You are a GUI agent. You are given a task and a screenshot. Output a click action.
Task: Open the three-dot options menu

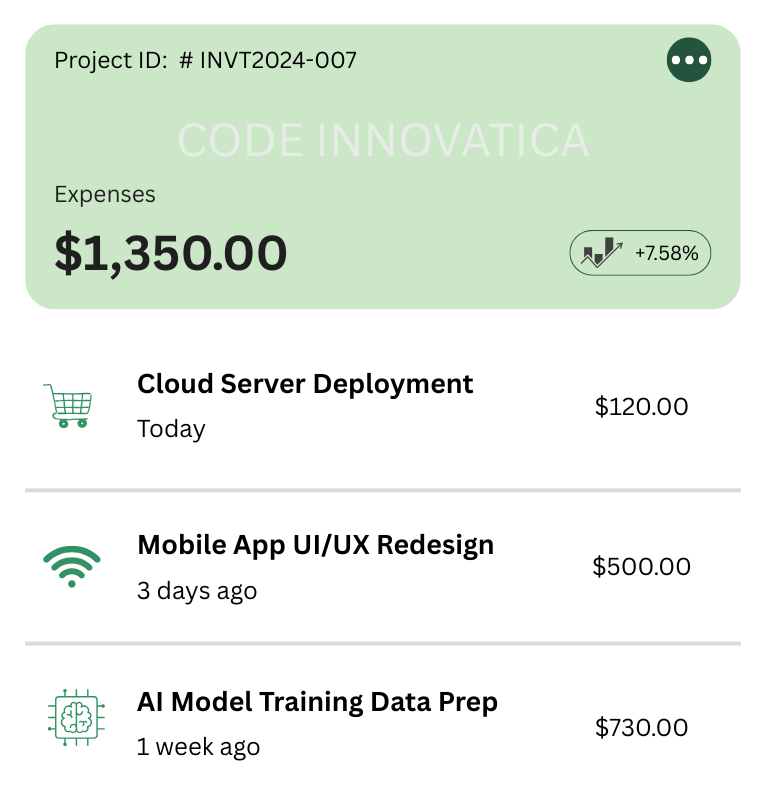[688, 60]
